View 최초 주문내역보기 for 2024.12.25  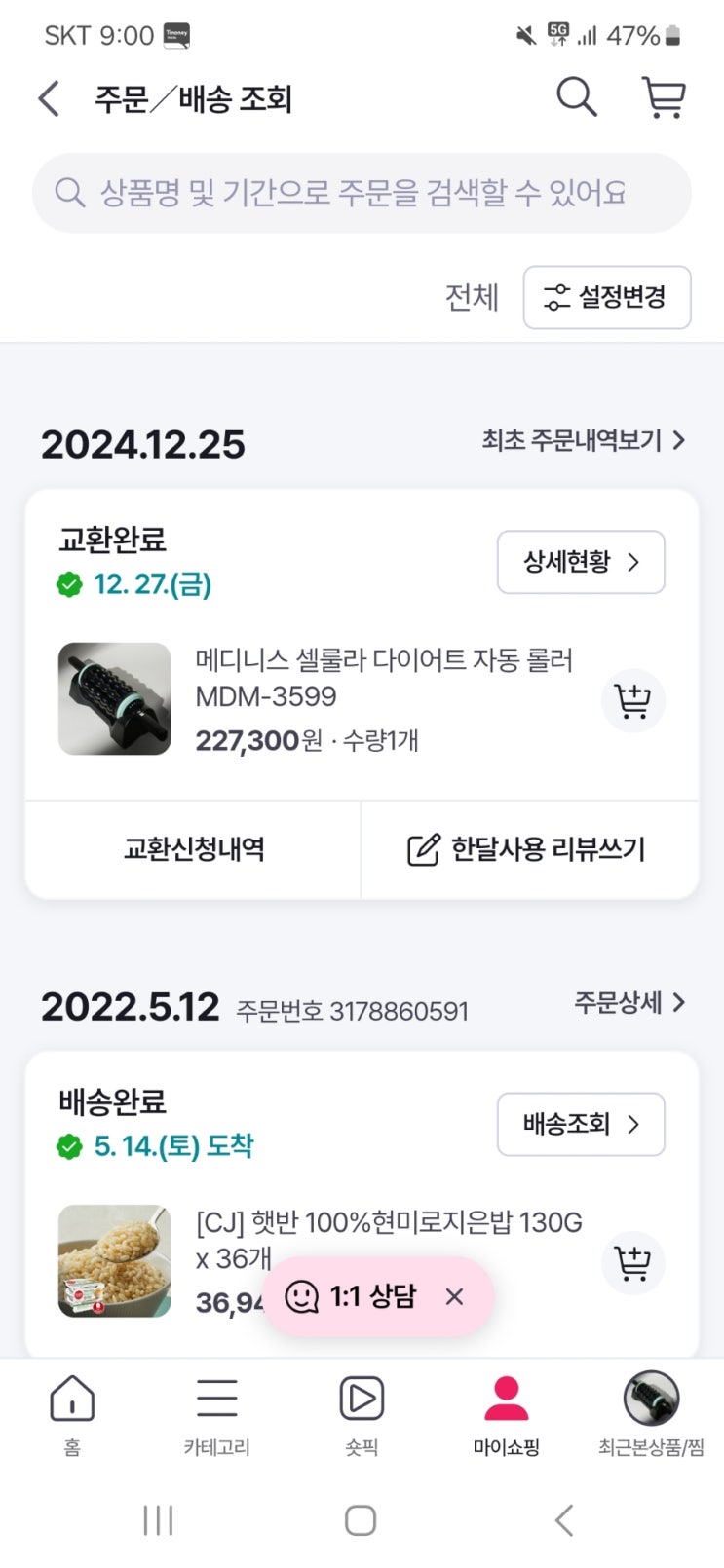(583, 440)
